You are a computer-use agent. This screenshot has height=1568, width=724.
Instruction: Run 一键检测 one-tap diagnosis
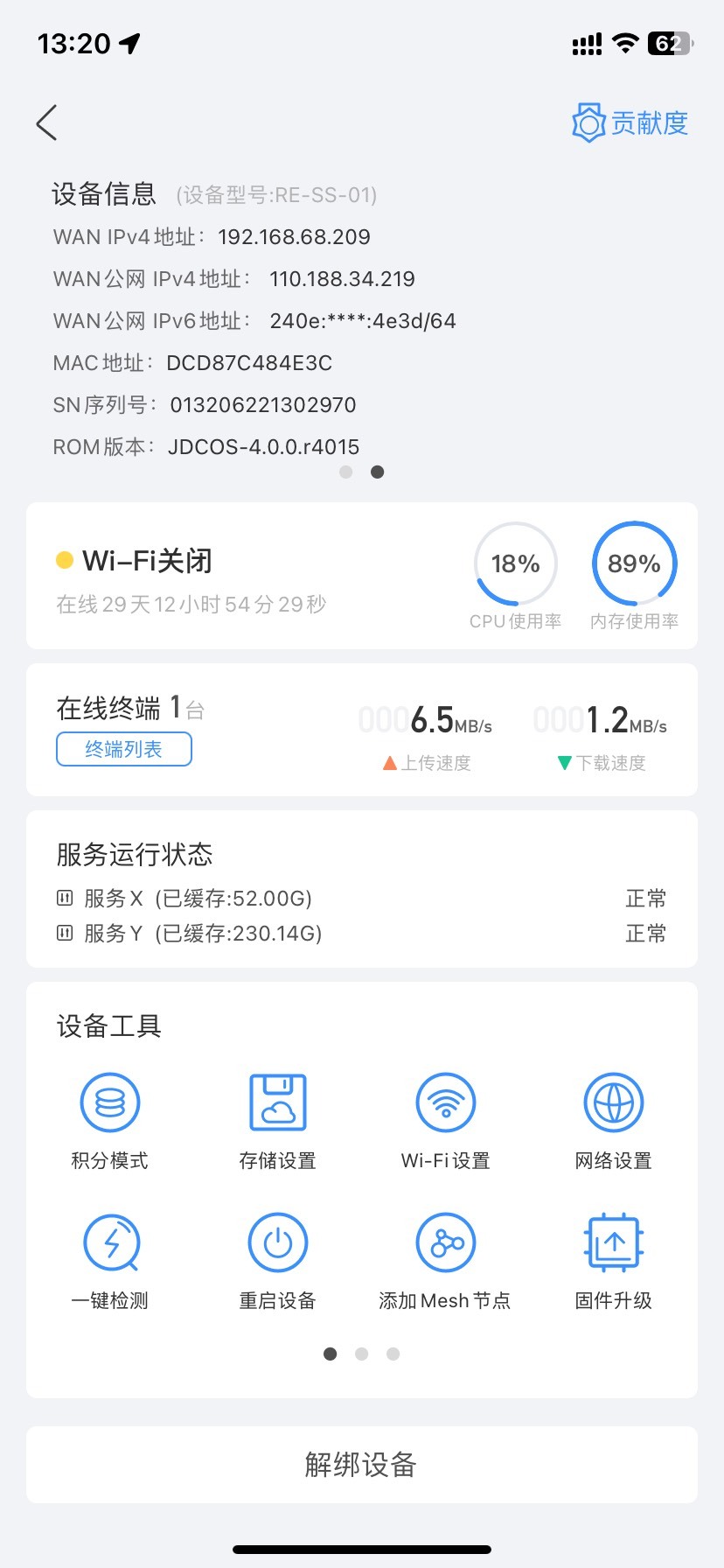[109, 1262]
